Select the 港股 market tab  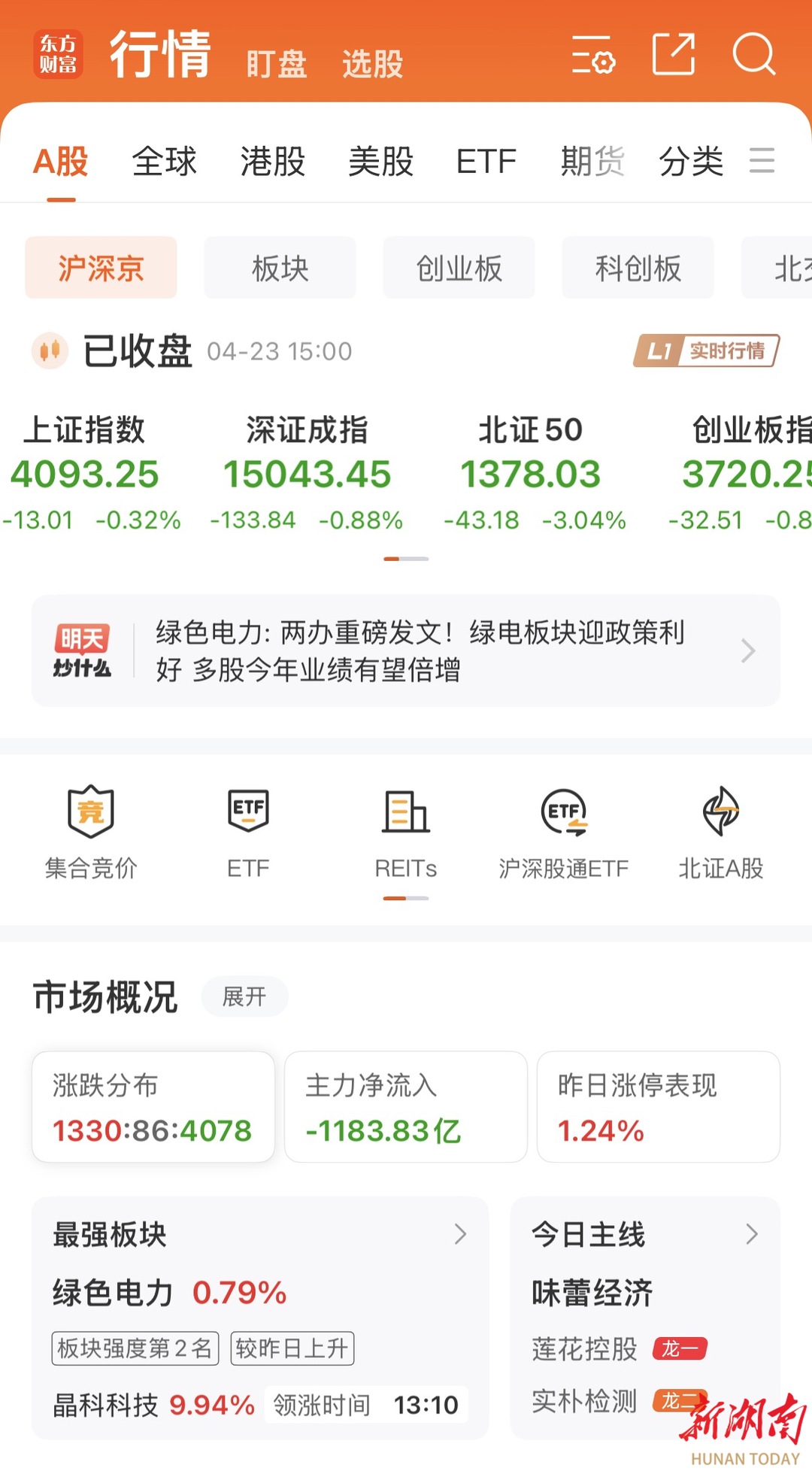coord(273,161)
